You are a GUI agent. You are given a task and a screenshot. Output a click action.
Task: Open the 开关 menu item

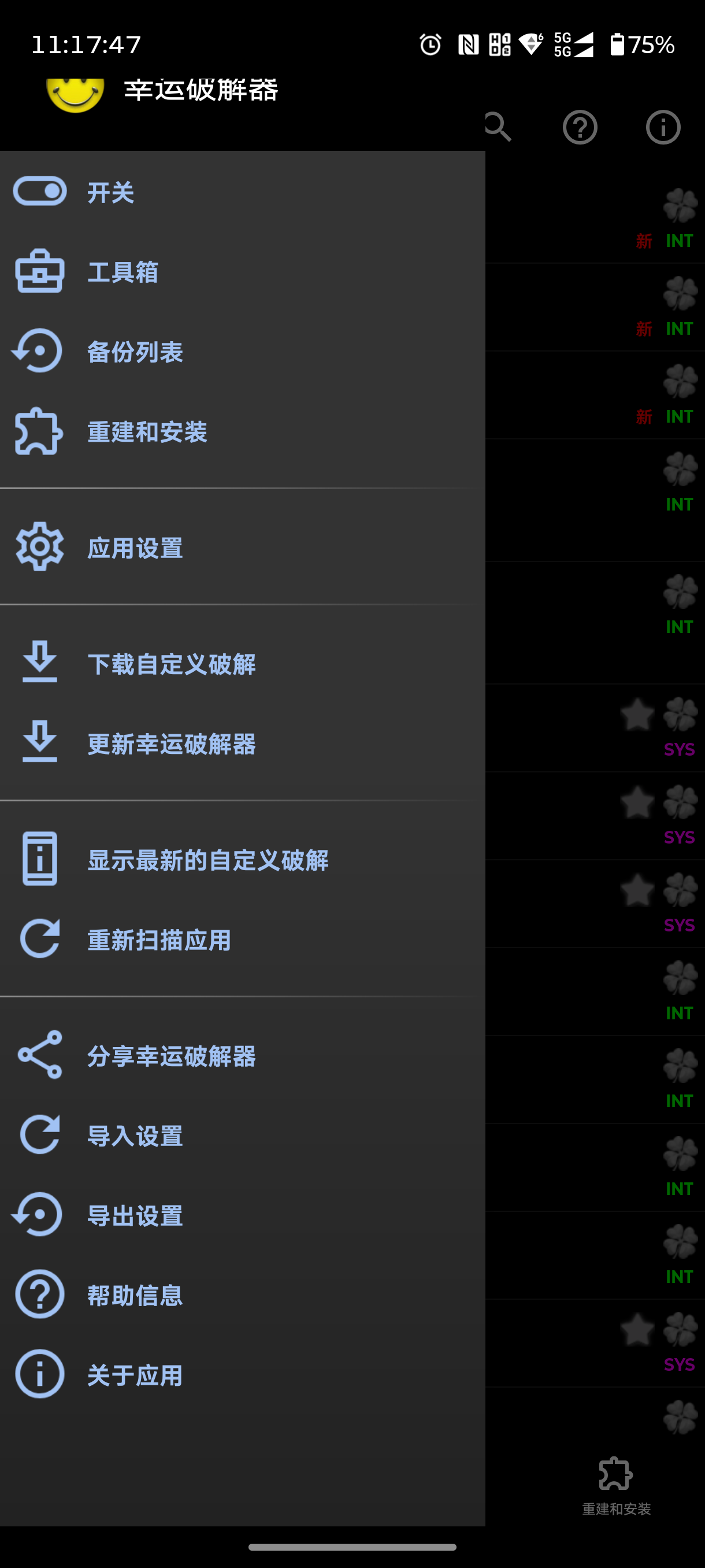243,192
